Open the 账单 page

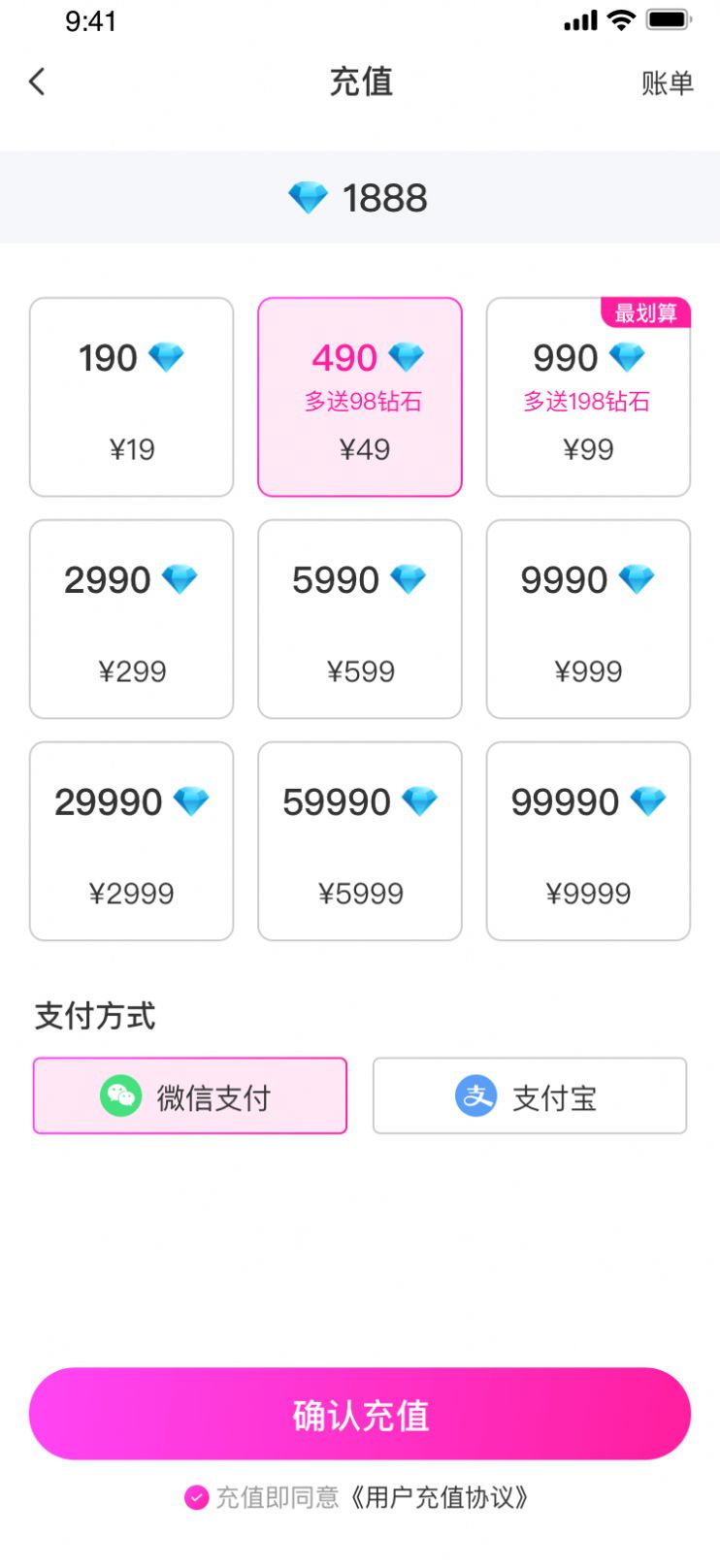pyautogui.click(x=669, y=84)
